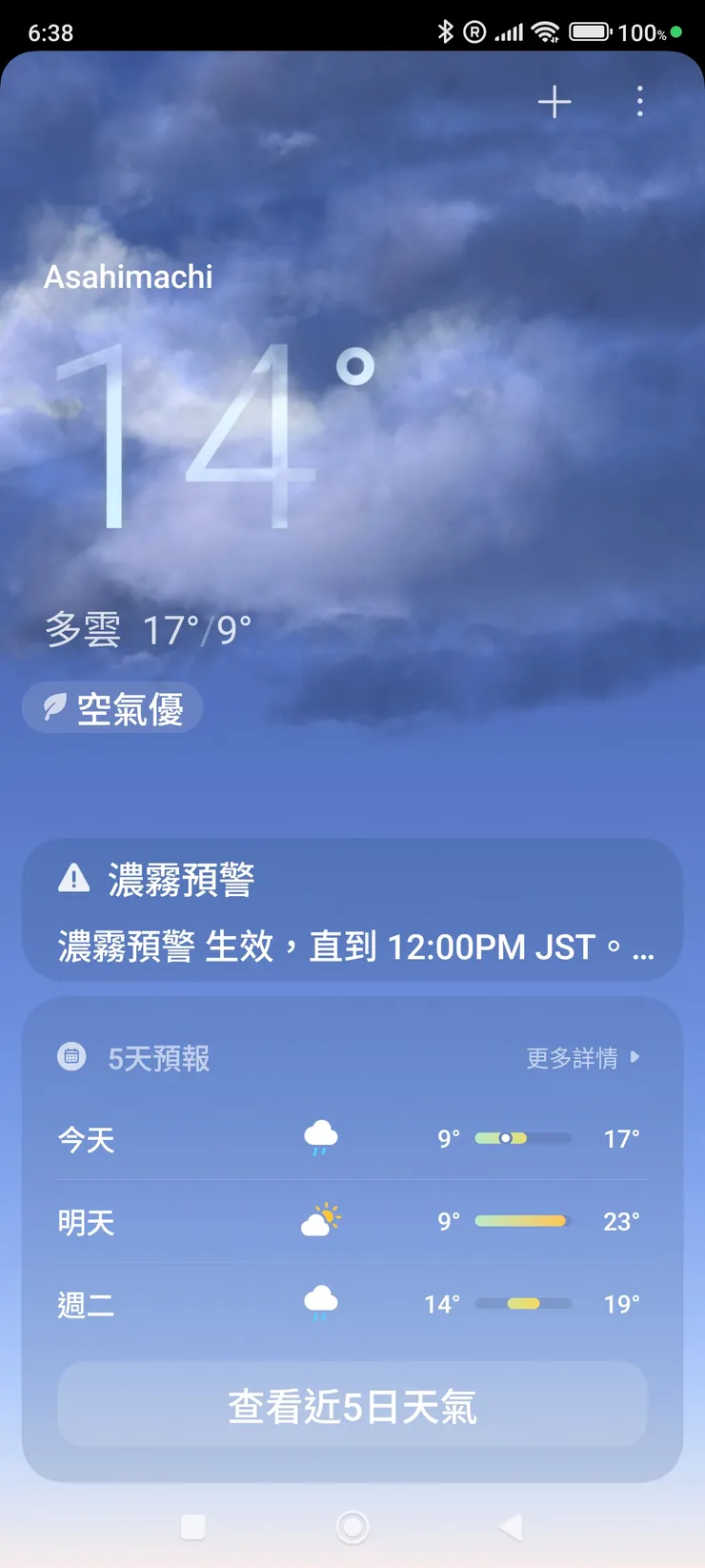Tap Tuesday's rainy weather icon
The width and height of the screenshot is (705, 1568).
pyautogui.click(x=320, y=1303)
